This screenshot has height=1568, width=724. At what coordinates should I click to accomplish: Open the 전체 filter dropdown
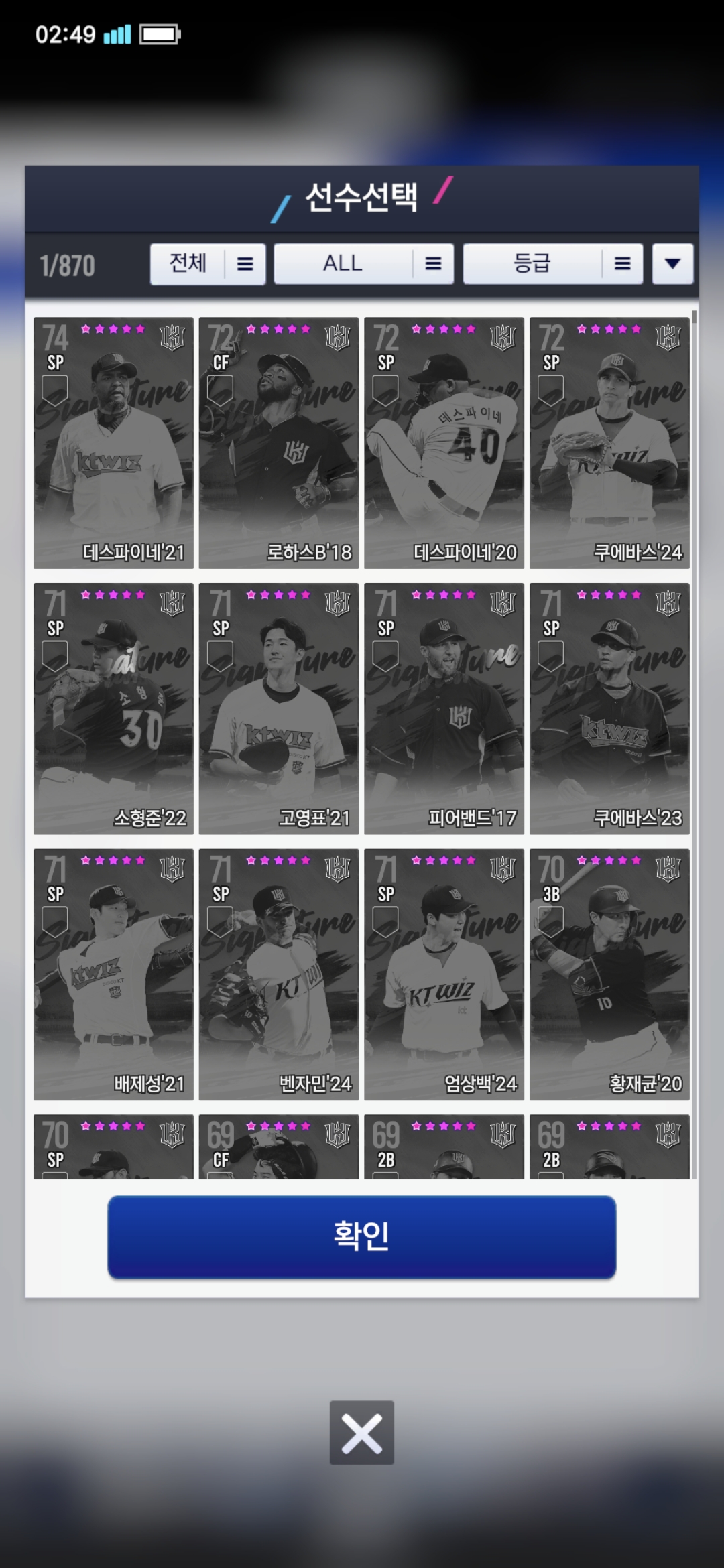pyautogui.click(x=207, y=264)
